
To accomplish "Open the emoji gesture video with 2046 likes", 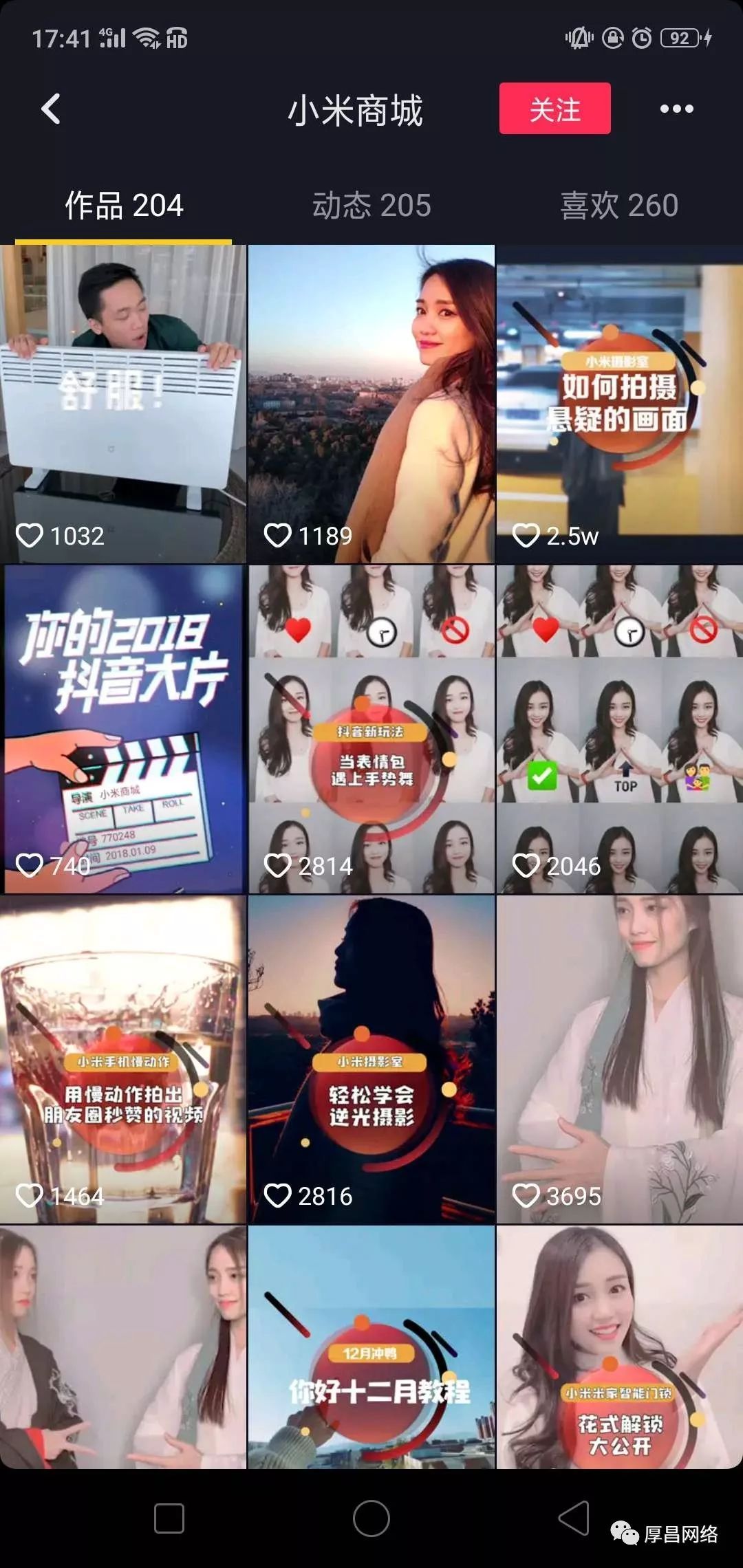I will (x=619, y=729).
